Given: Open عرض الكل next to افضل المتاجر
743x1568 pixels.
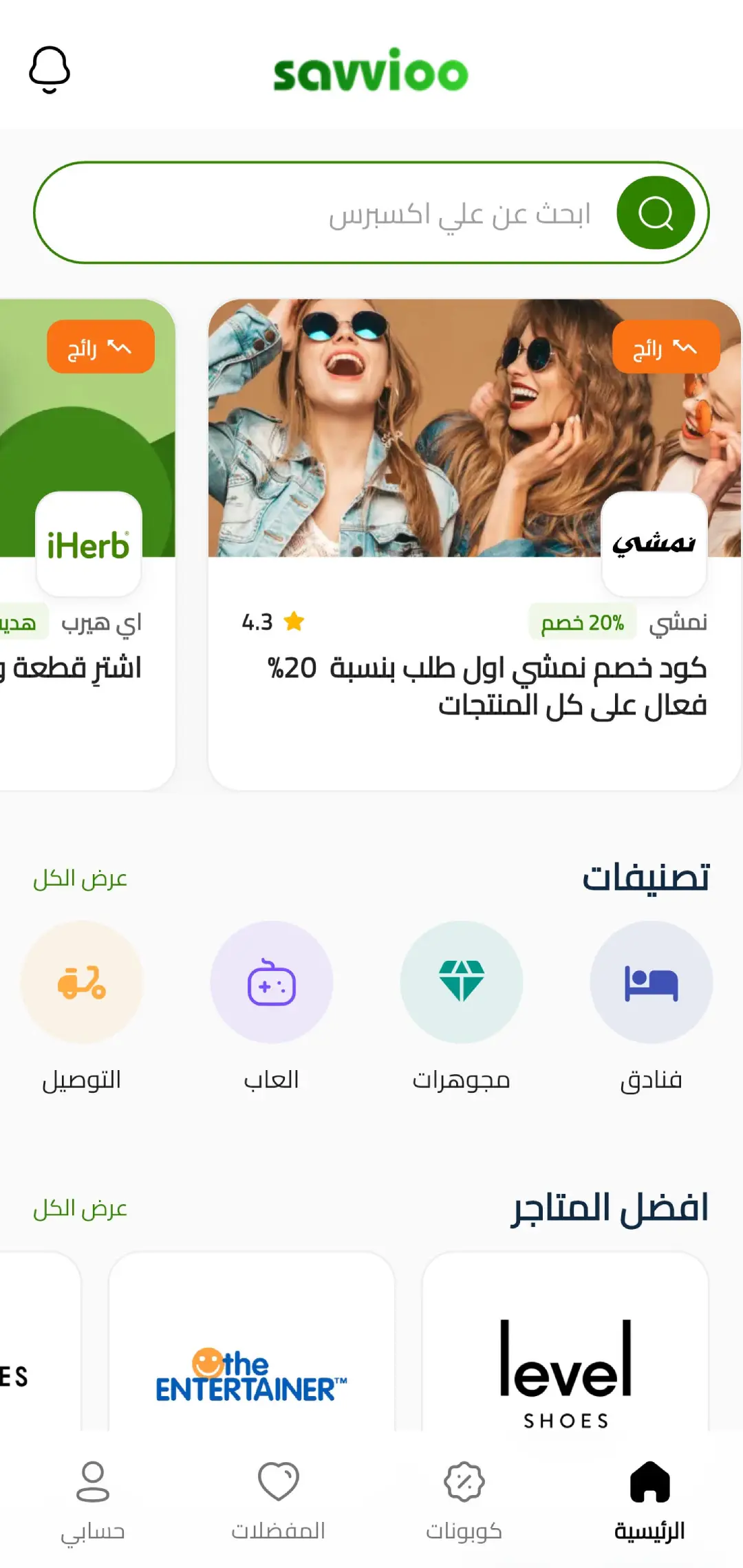Looking at the screenshot, I should [x=80, y=1208].
